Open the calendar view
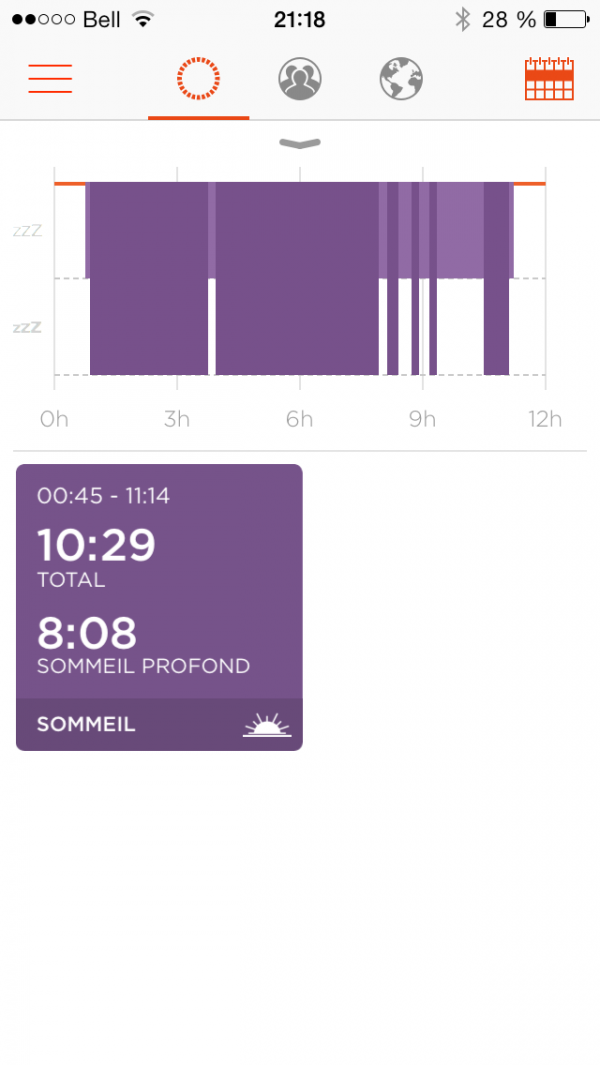600x1065 pixels. [x=549, y=78]
